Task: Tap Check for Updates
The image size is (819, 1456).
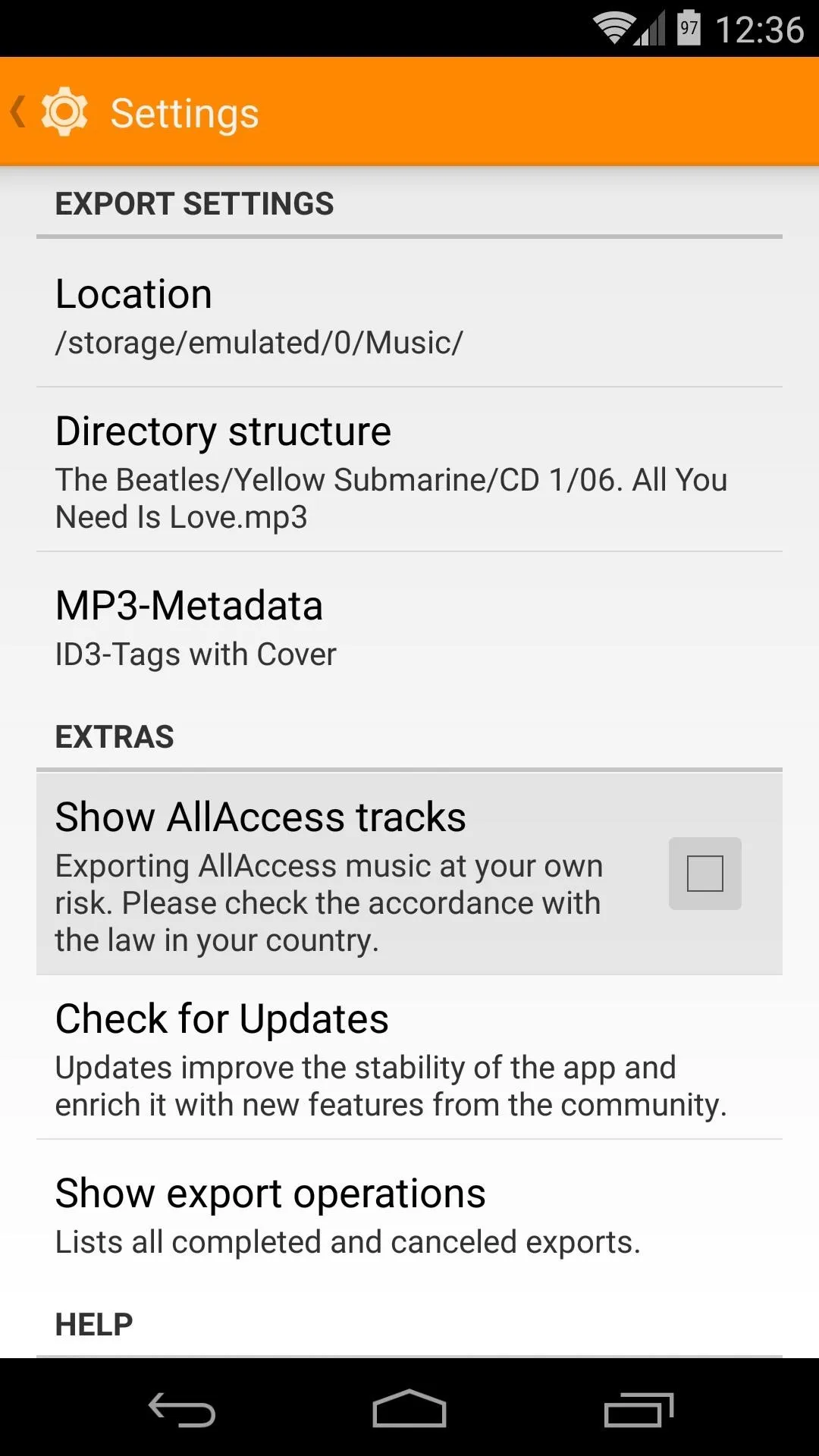Action: [x=409, y=1057]
